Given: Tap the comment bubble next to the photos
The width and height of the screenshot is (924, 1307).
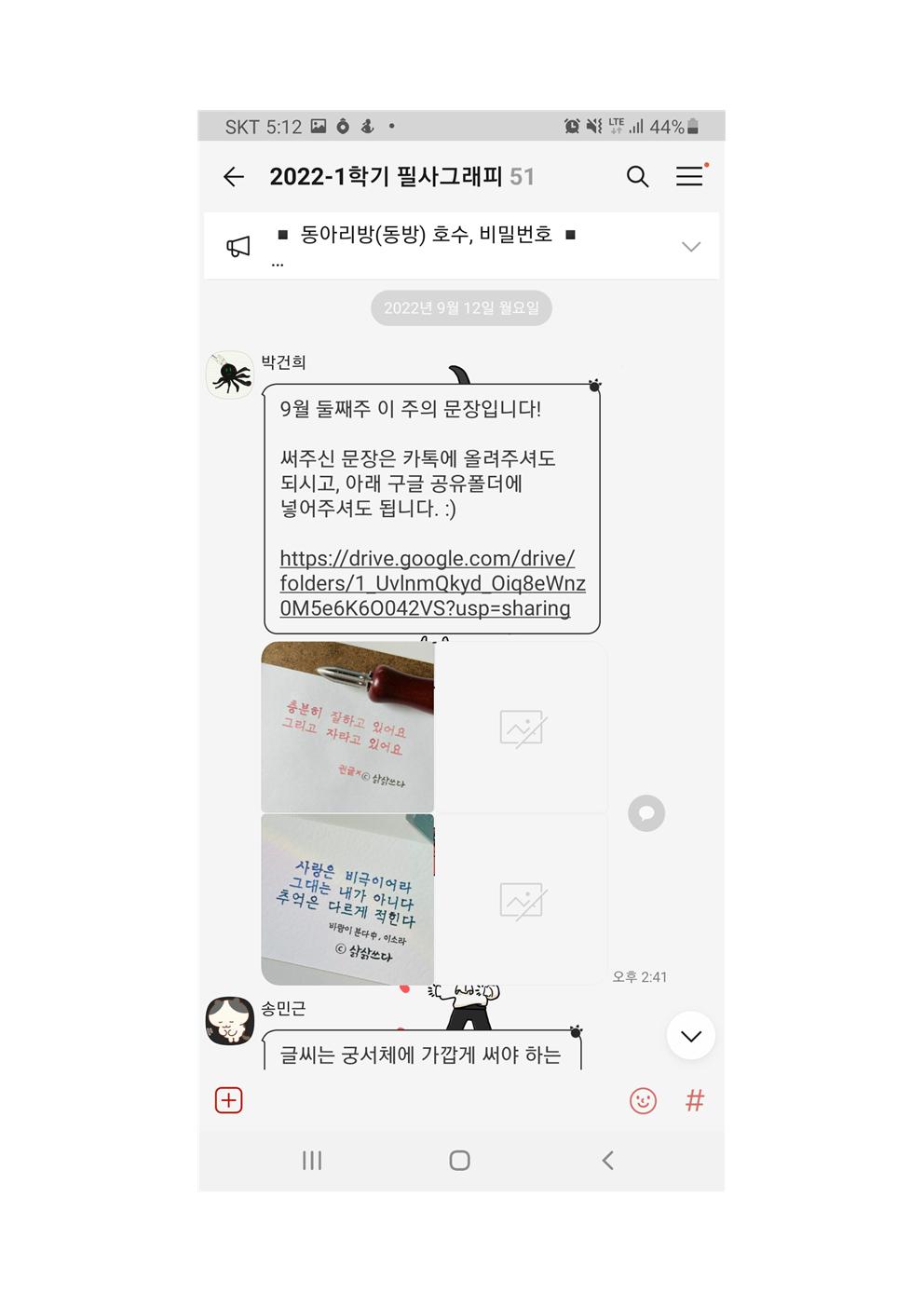Looking at the screenshot, I should [x=646, y=813].
